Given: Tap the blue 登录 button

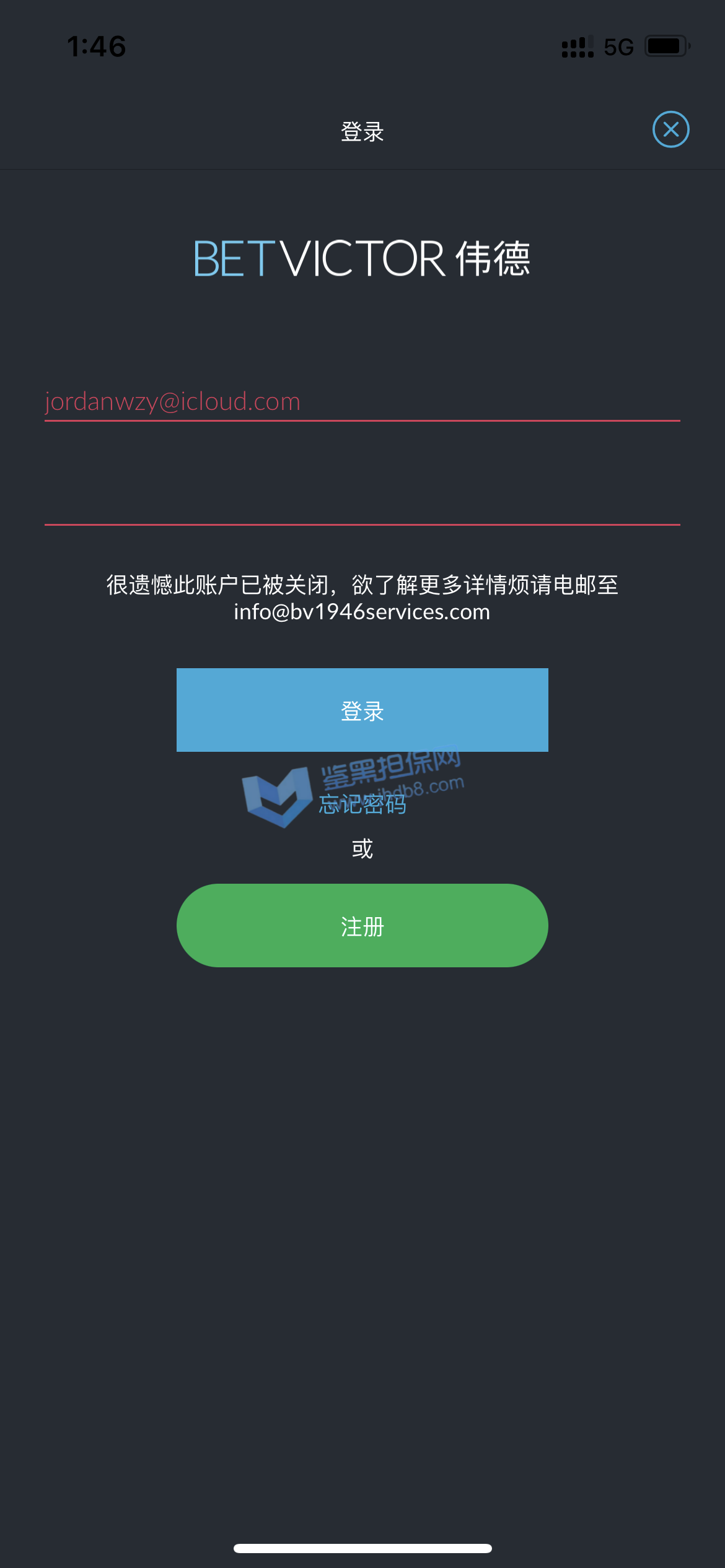Looking at the screenshot, I should pos(362,710).
